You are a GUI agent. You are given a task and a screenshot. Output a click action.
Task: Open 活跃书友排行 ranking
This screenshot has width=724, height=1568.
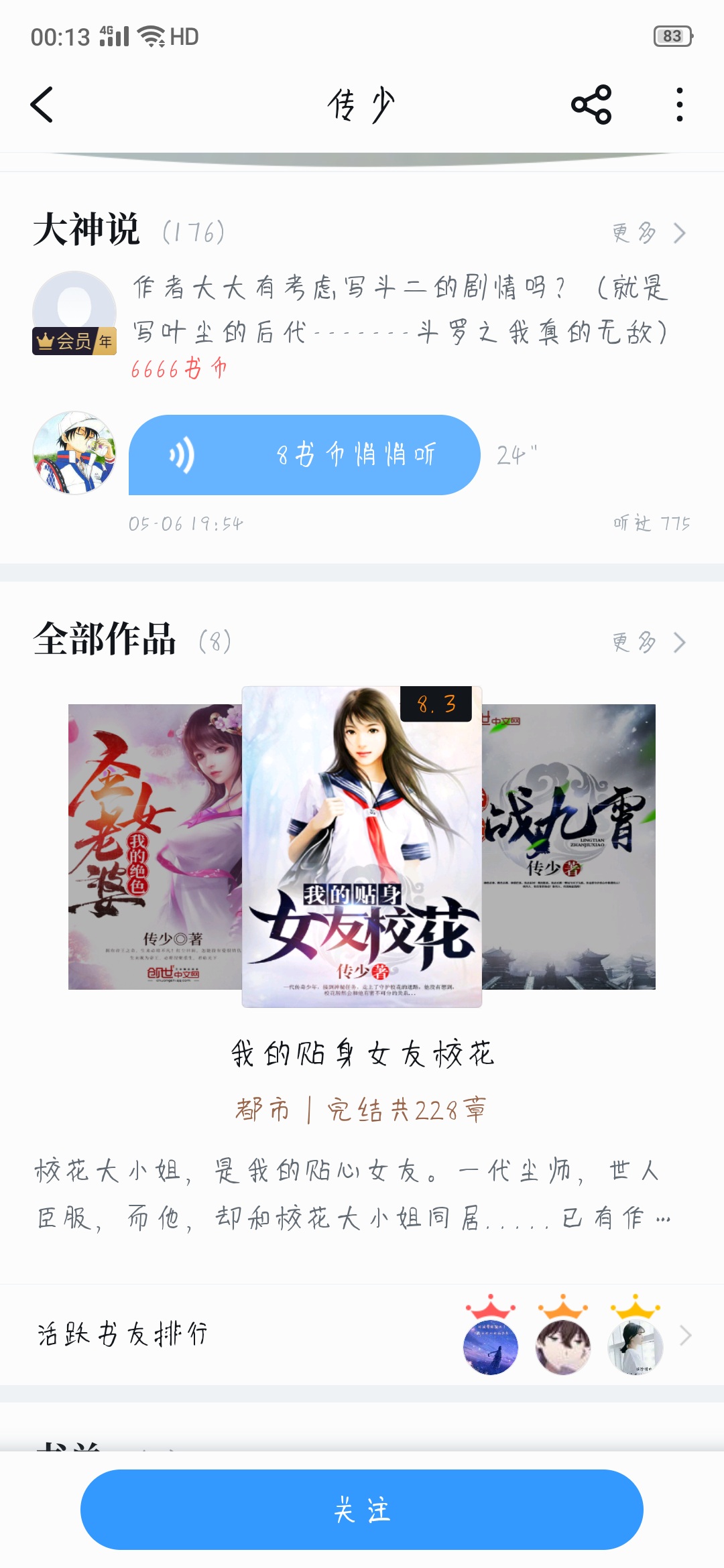tap(362, 1335)
